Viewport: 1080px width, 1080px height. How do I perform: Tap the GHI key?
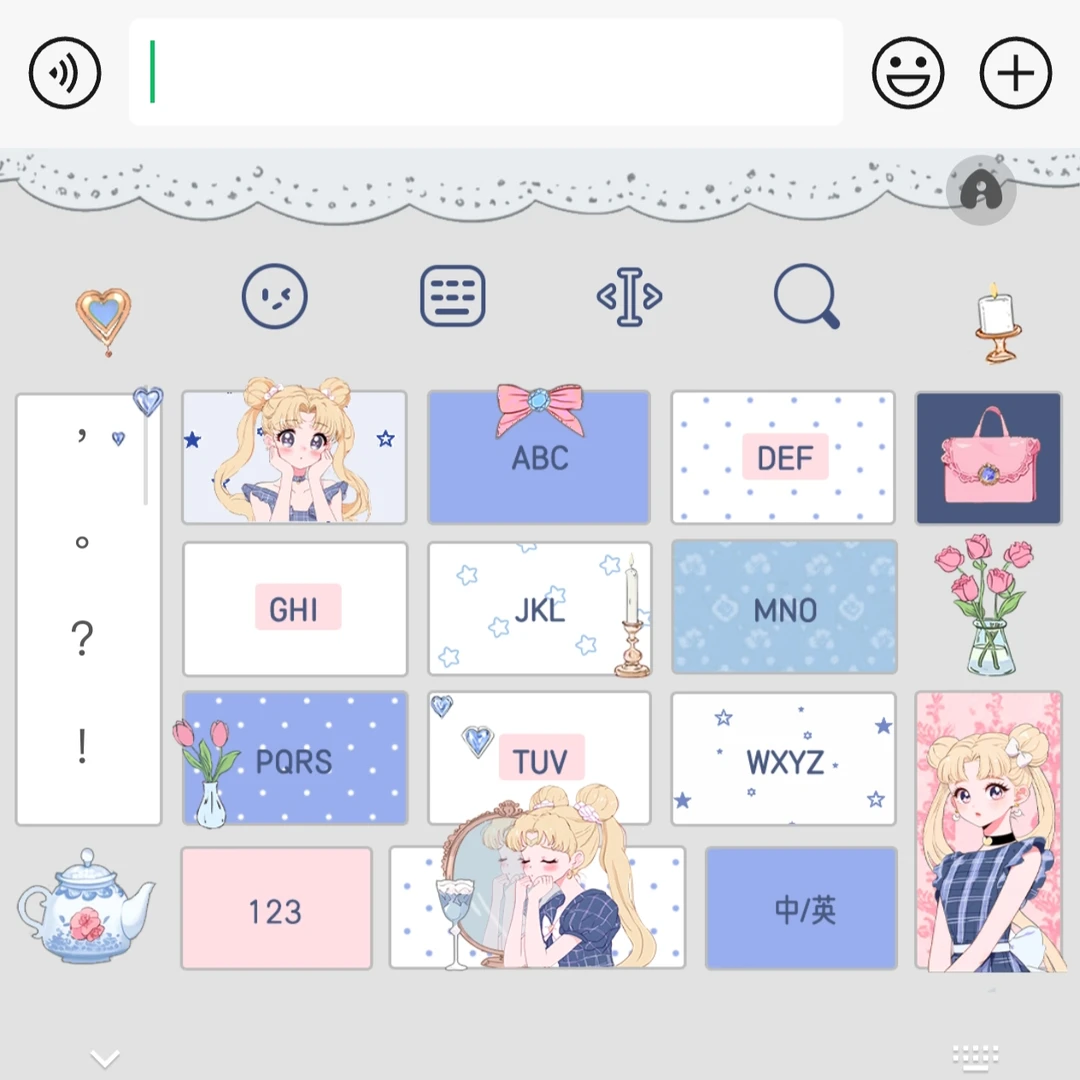point(295,609)
